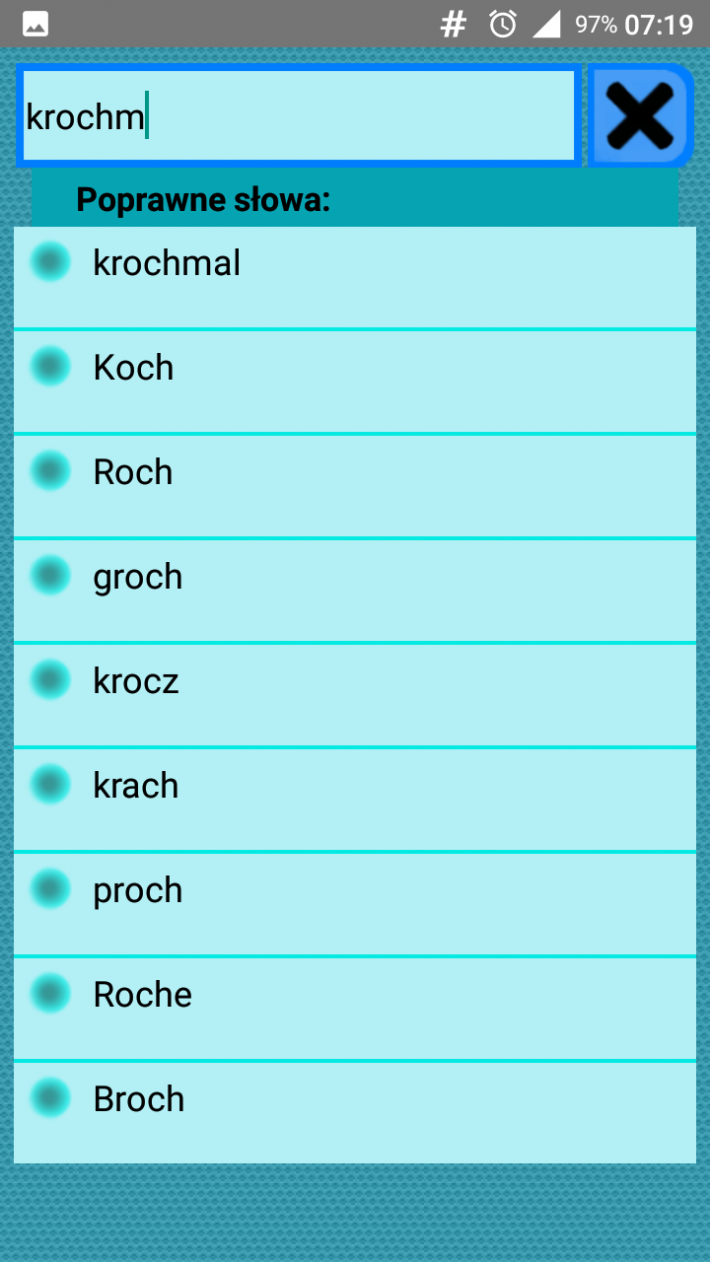Choose the word "Koch"
Viewport: 710px width, 1262px height.
pyautogui.click(x=354, y=381)
